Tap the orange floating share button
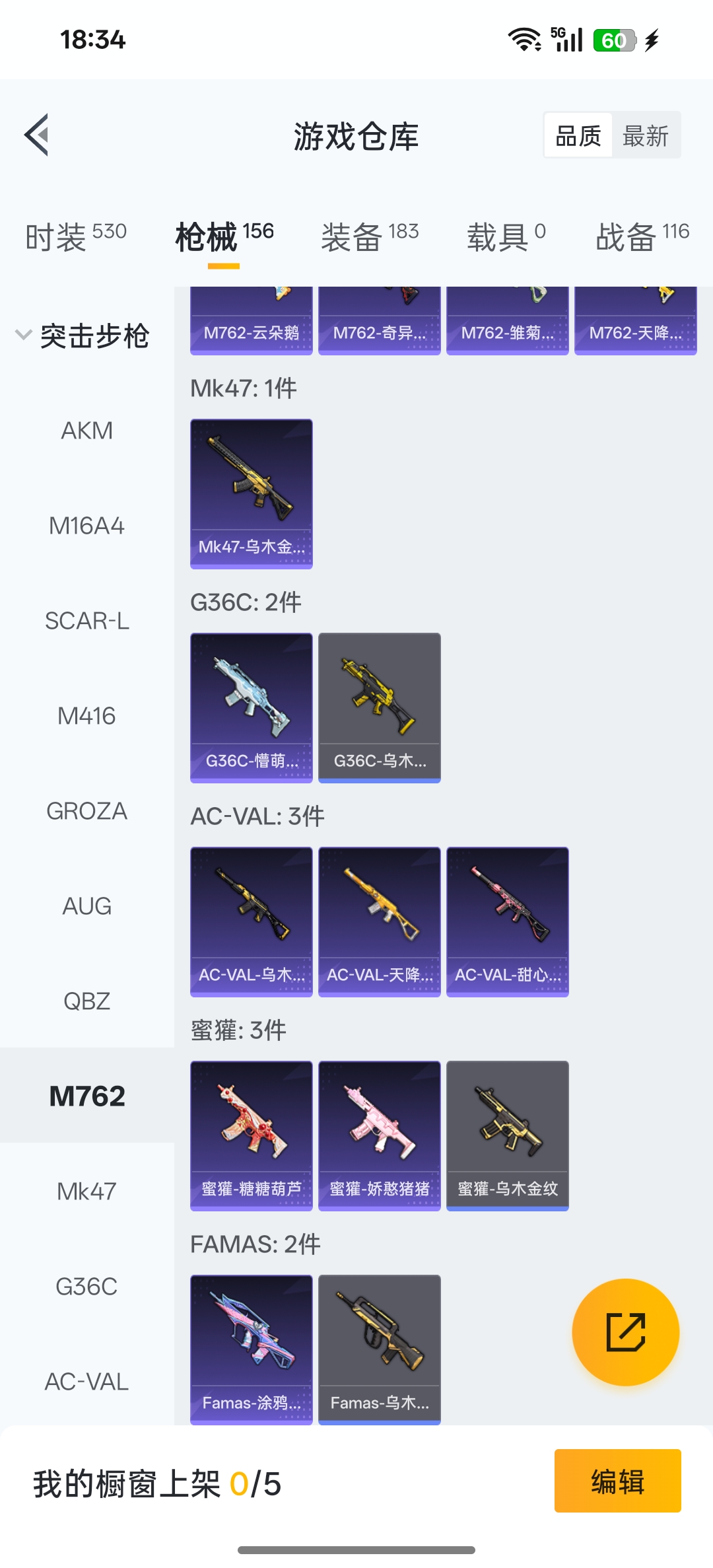 625,1332
